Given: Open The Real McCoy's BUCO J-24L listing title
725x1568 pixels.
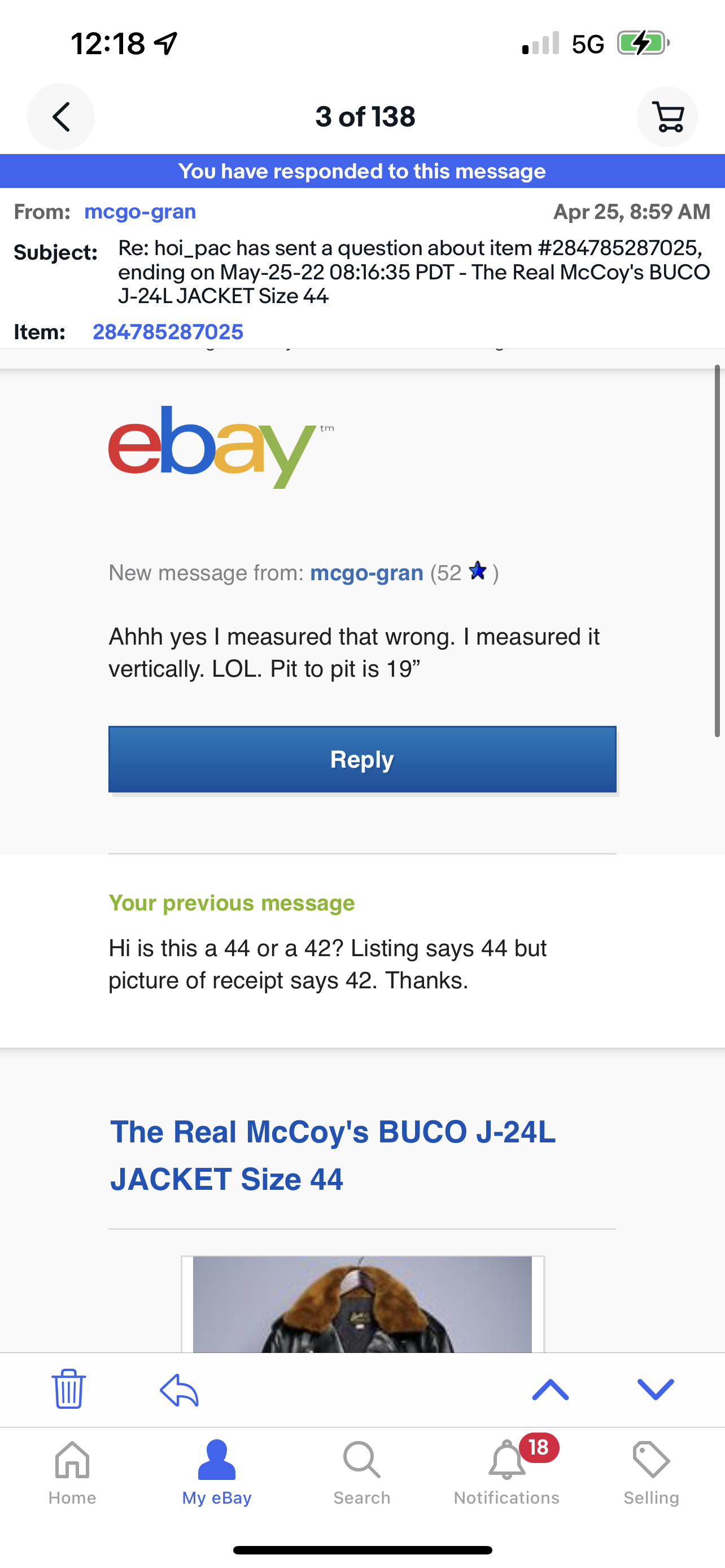Looking at the screenshot, I should (x=333, y=1155).
